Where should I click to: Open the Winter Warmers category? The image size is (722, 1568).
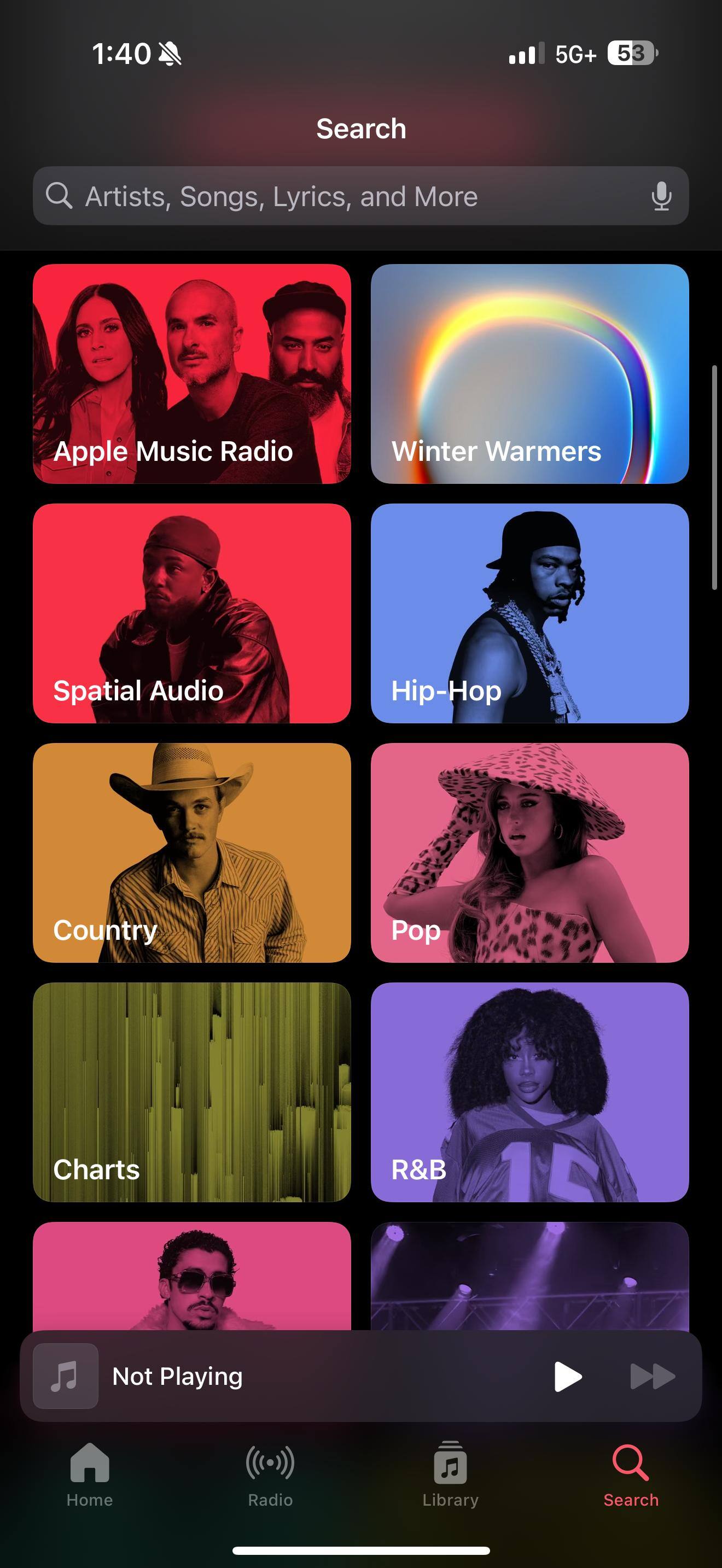click(529, 374)
